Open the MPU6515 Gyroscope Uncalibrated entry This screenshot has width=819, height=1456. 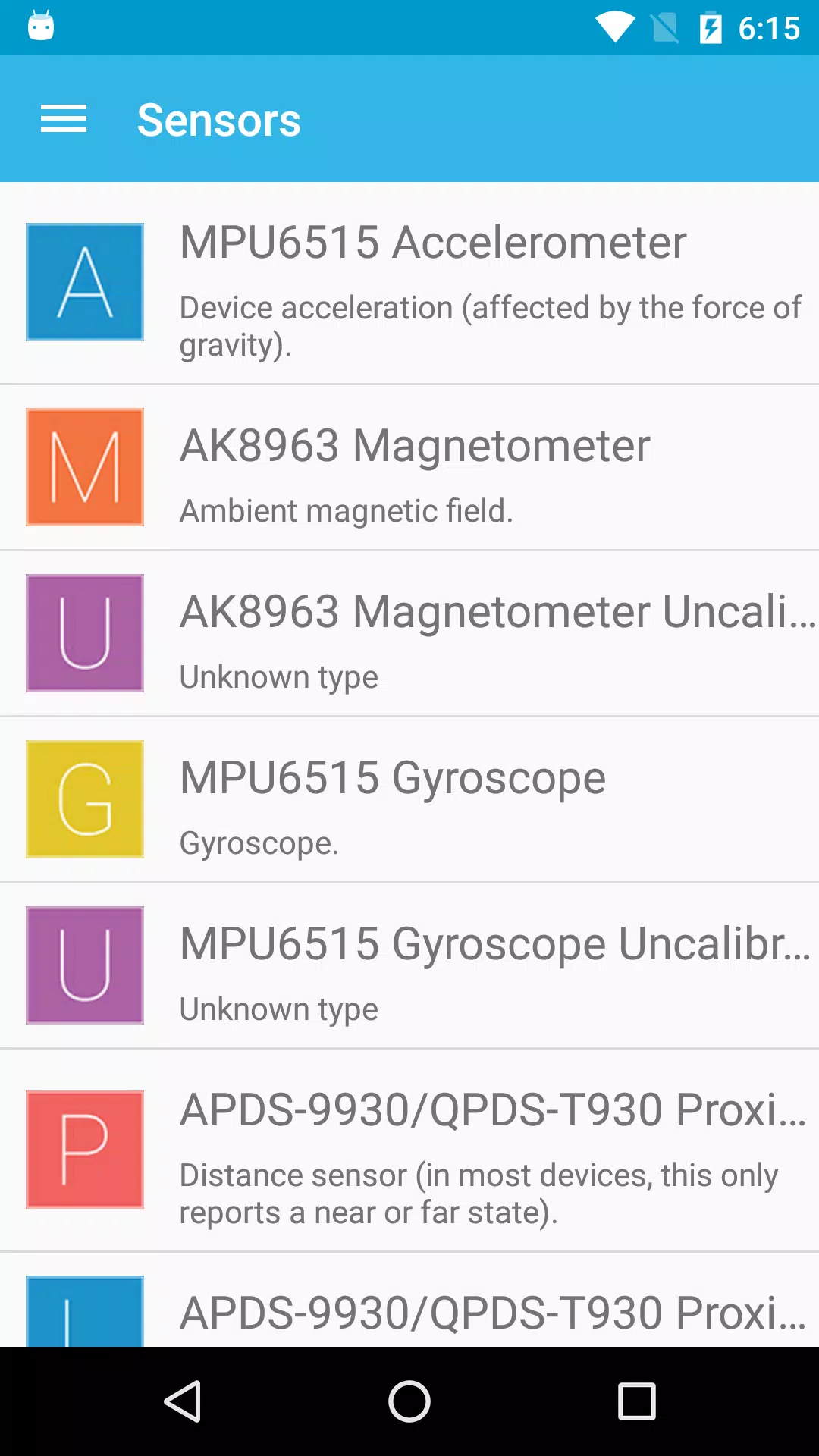coord(409,966)
